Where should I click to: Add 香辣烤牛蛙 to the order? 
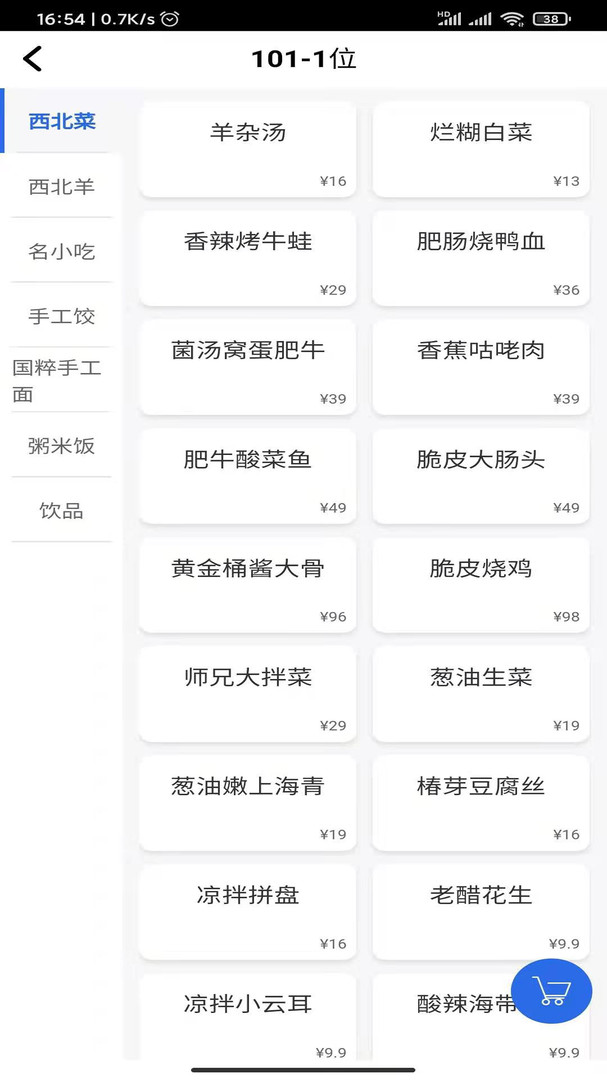tap(248, 258)
